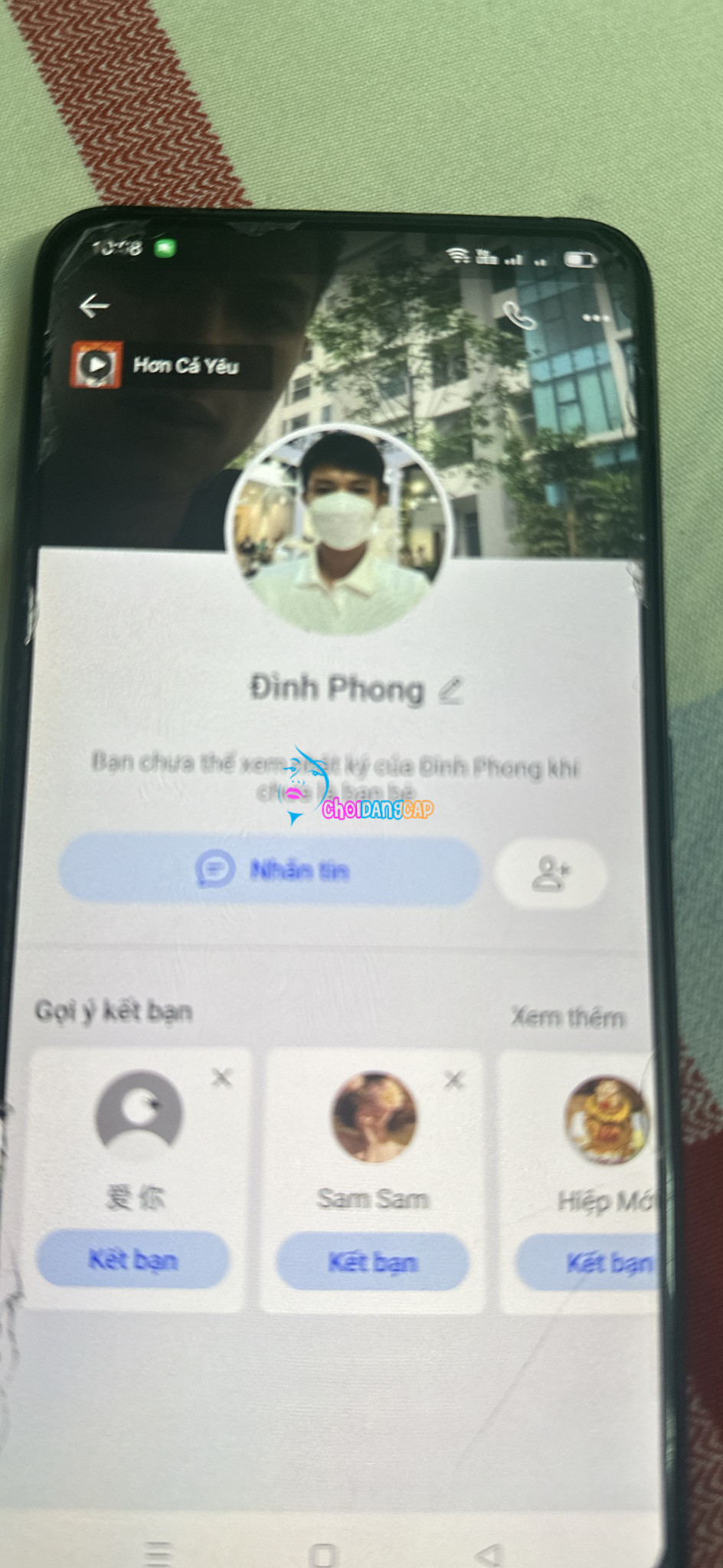Edit the nickname with the pencil icon
Viewport: 723px width, 1568px height.
coord(451,691)
